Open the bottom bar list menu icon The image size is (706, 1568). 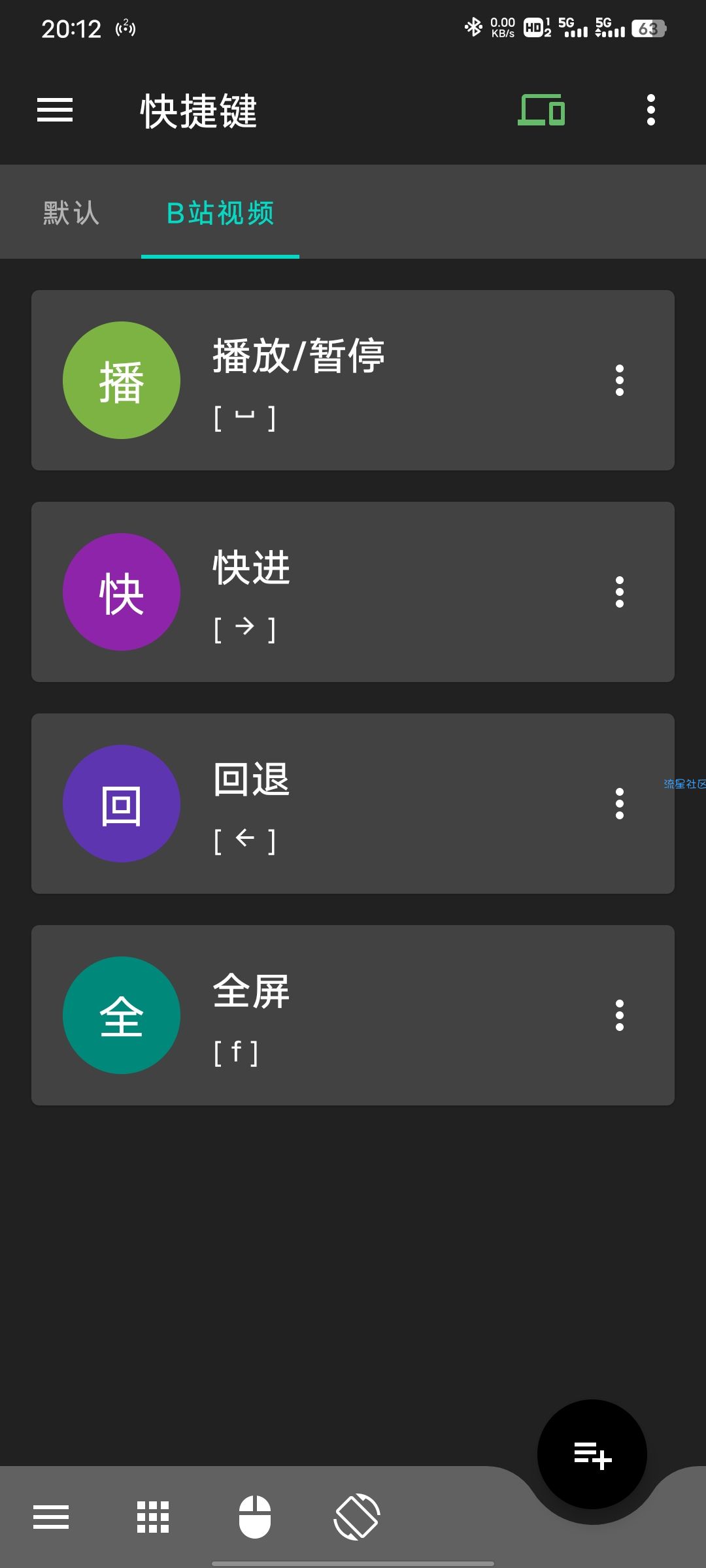click(x=51, y=1517)
